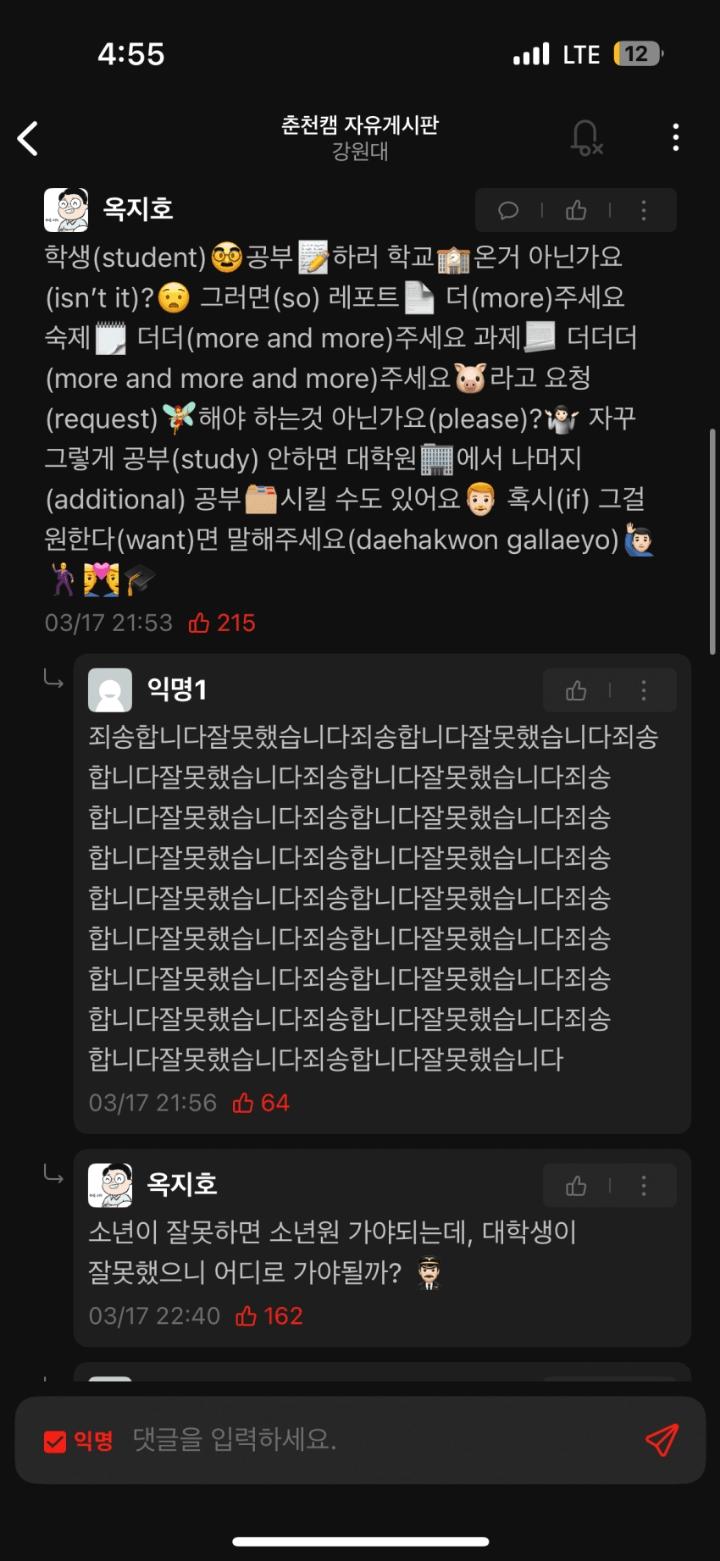Like 익명1's apology reply
The height and width of the screenshot is (1561, 720).
[x=576, y=690]
